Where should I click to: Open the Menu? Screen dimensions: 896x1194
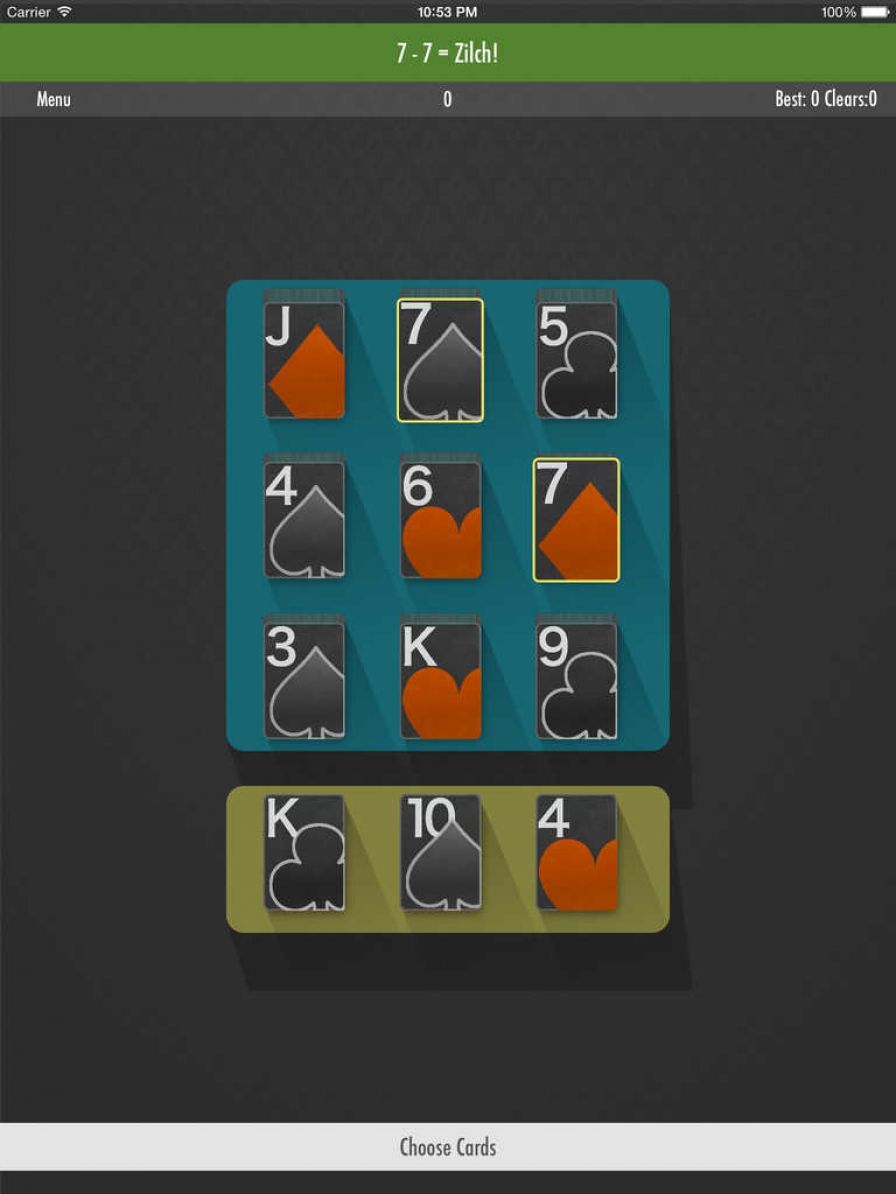coord(54,99)
